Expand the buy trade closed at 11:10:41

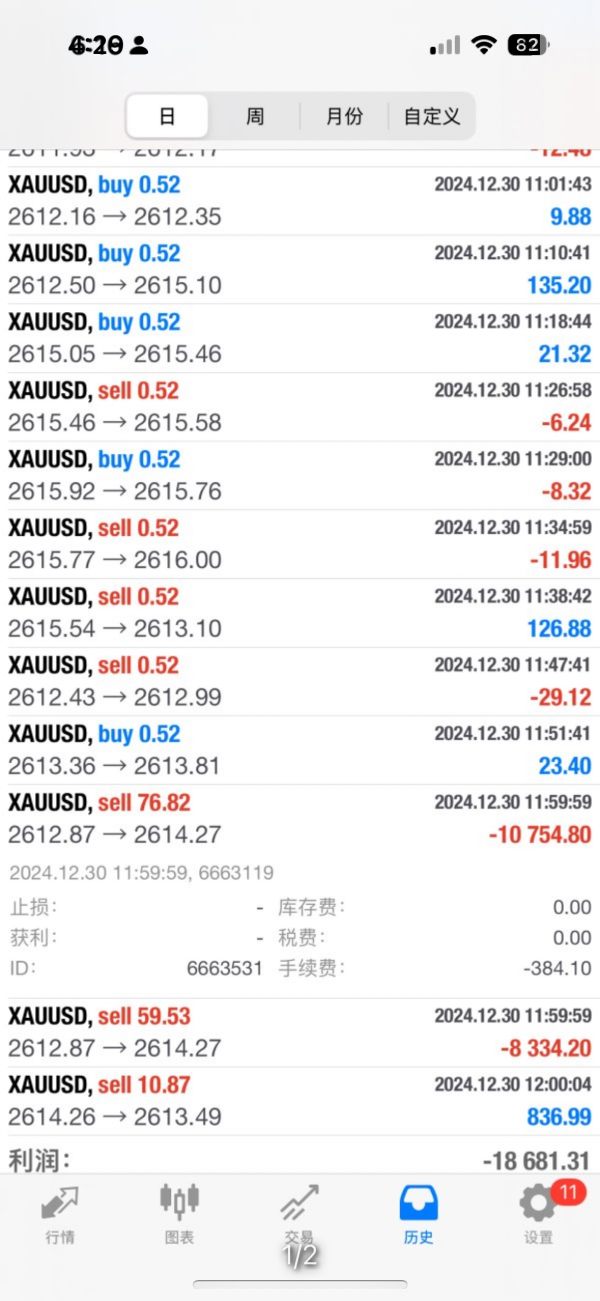300,269
